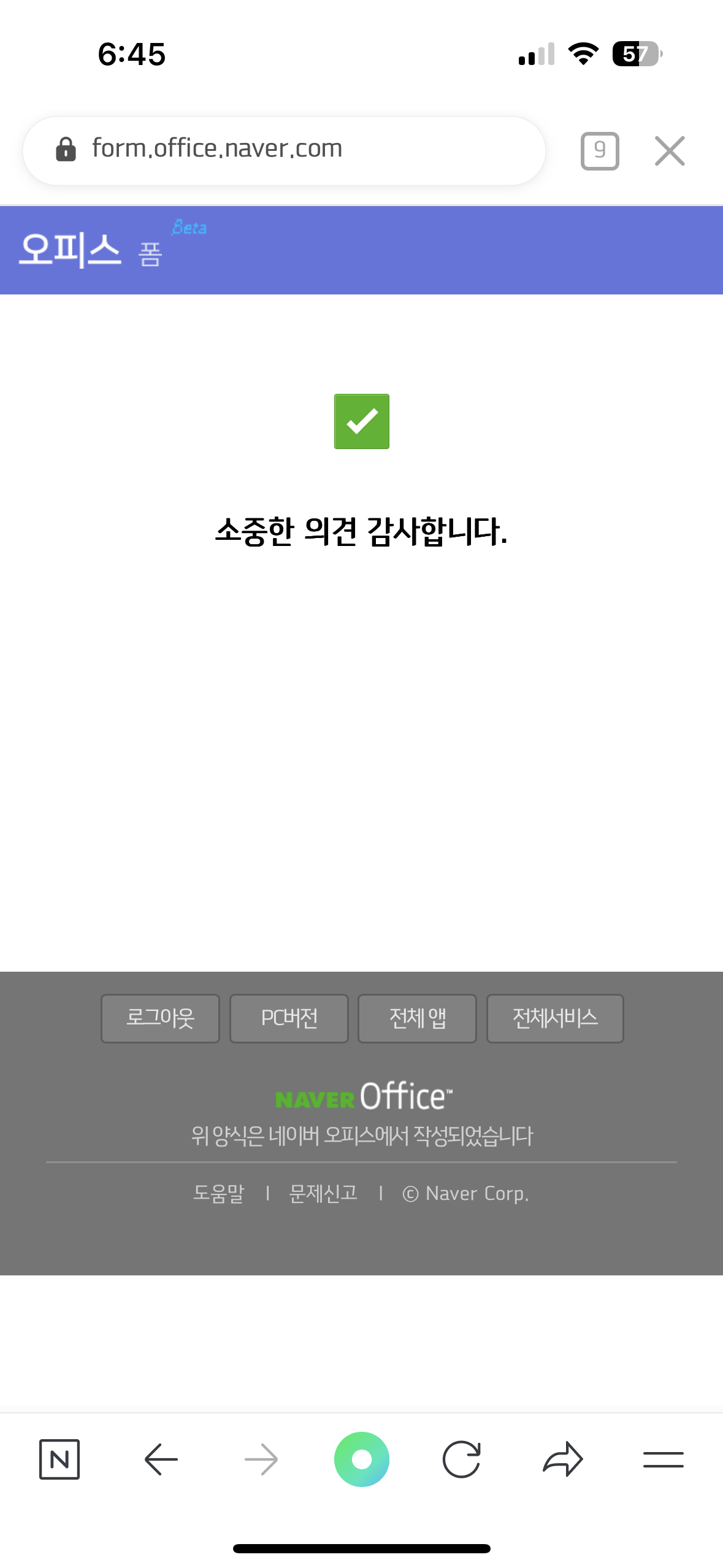723x1568 pixels.
Task: Open 전체서비스 all services
Action: tap(555, 1018)
